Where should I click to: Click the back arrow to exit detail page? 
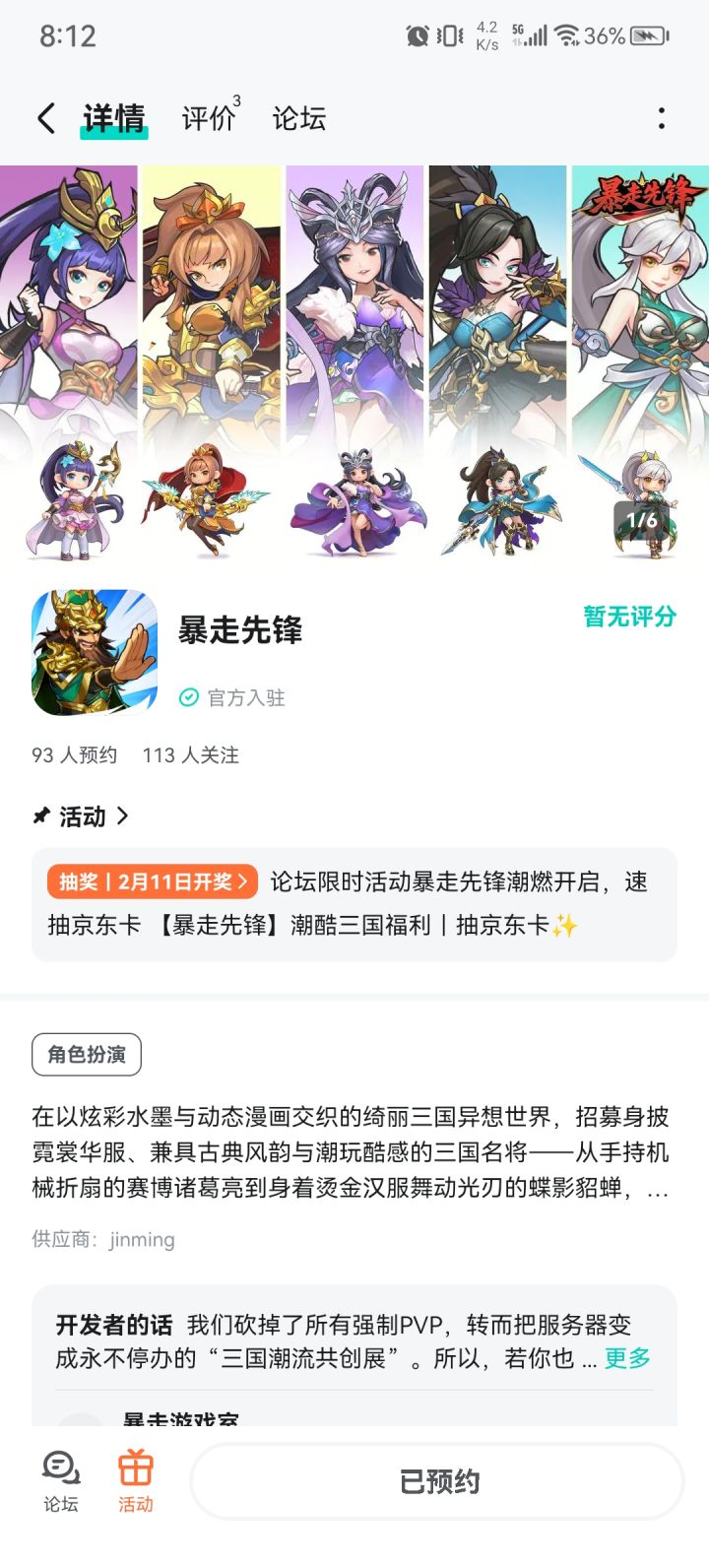pyautogui.click(x=44, y=117)
